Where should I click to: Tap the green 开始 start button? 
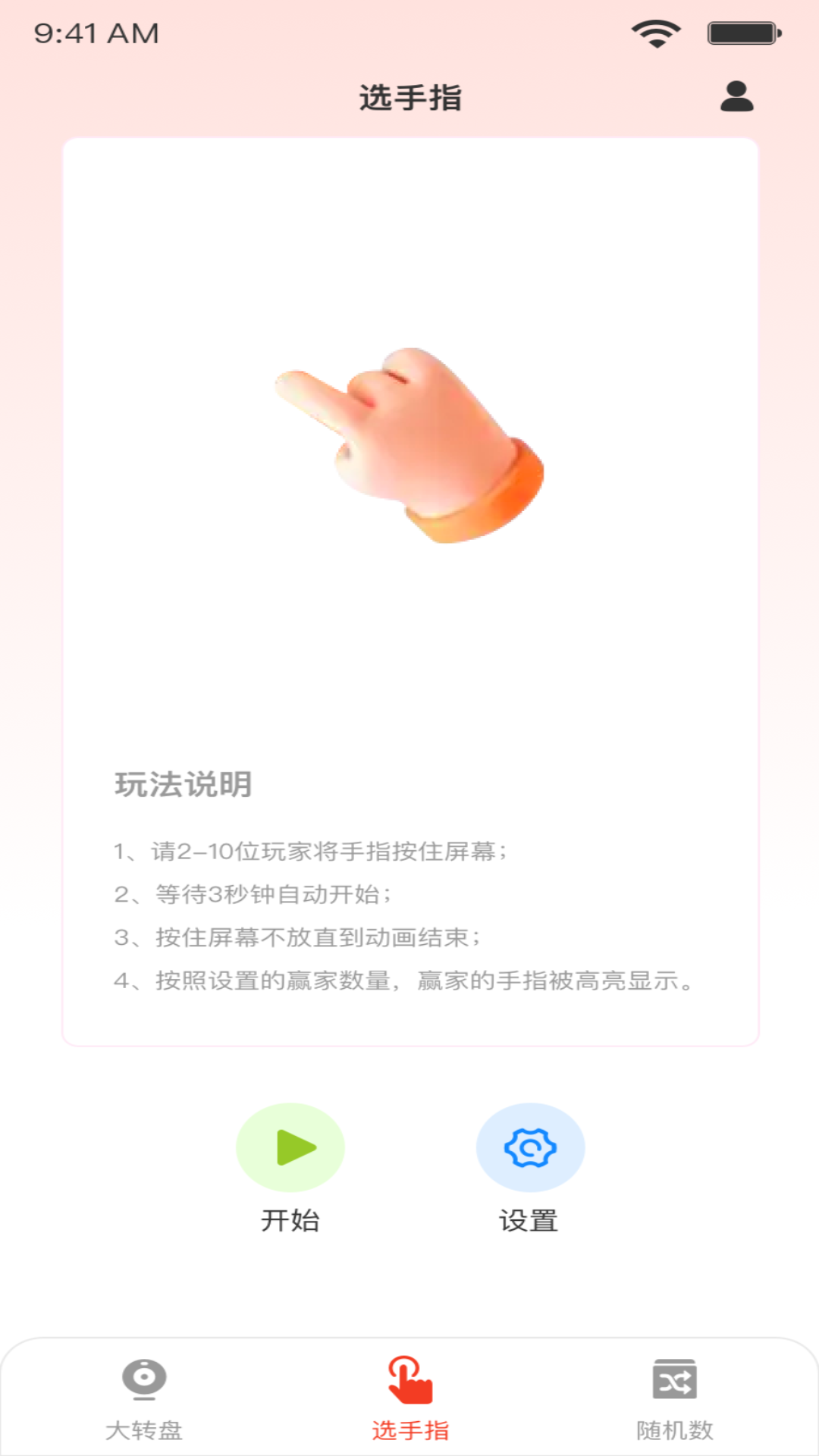tap(290, 1147)
